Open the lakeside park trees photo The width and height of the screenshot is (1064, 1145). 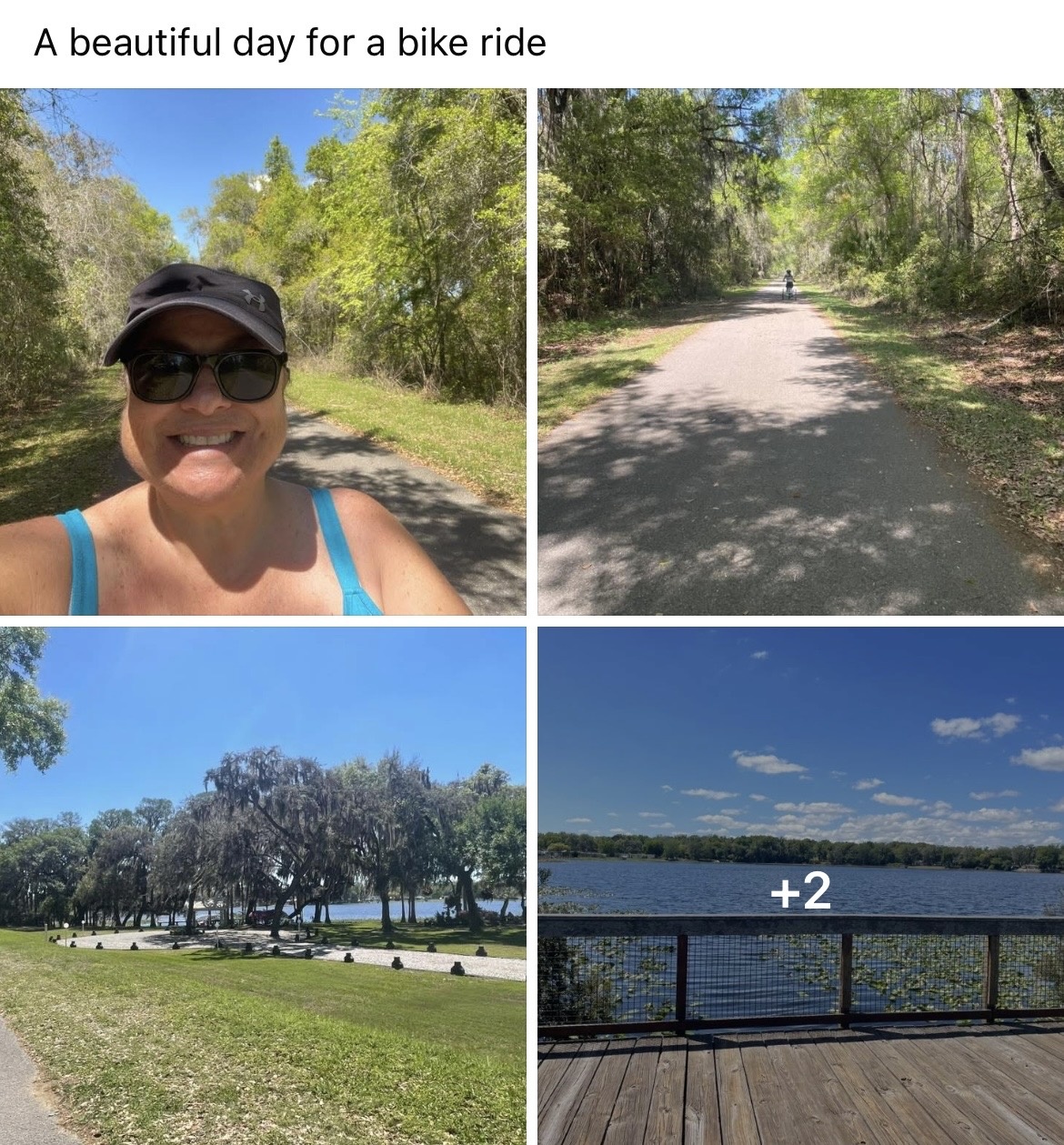coord(263,884)
